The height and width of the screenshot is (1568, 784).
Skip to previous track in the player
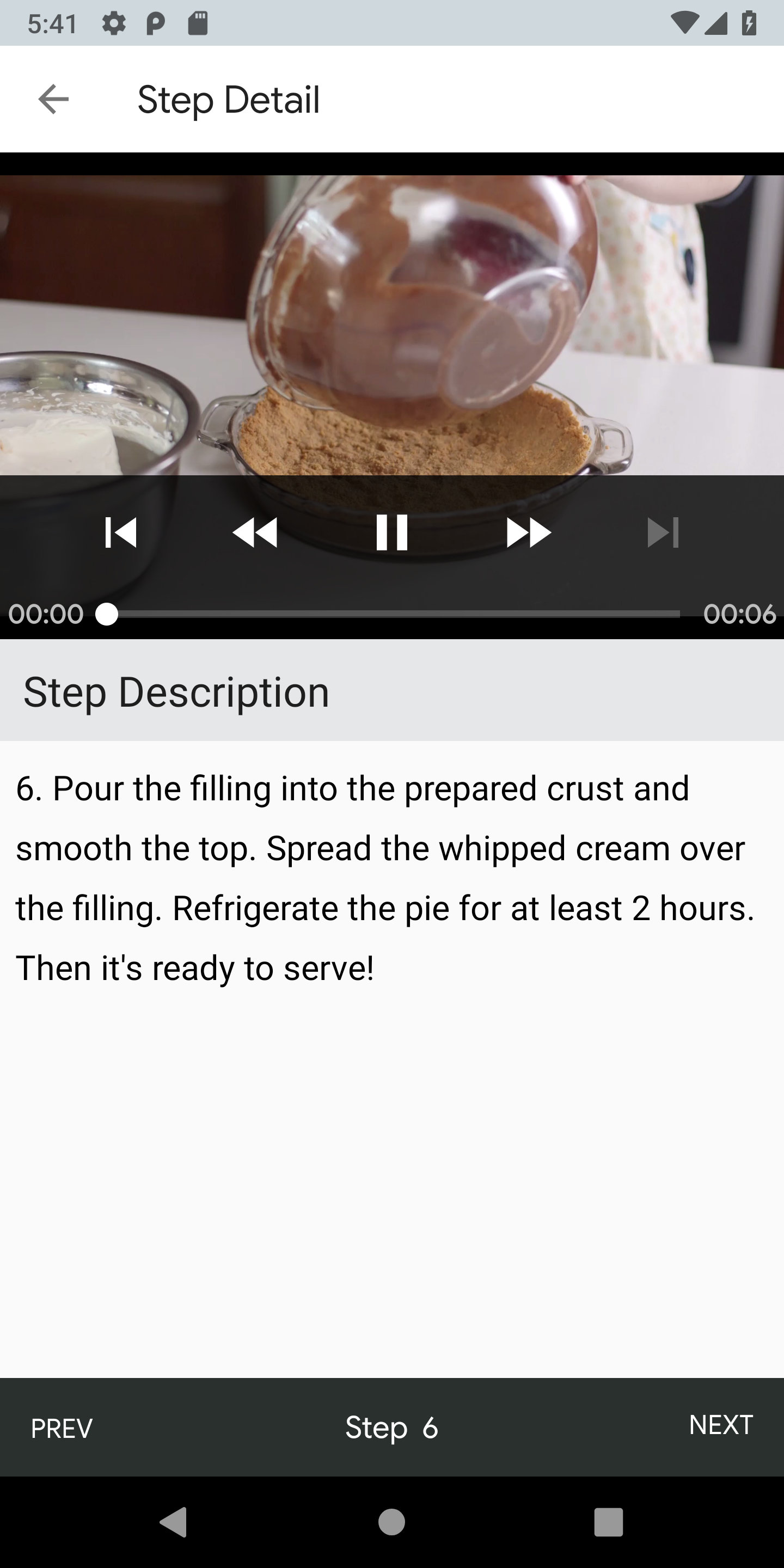[120, 532]
